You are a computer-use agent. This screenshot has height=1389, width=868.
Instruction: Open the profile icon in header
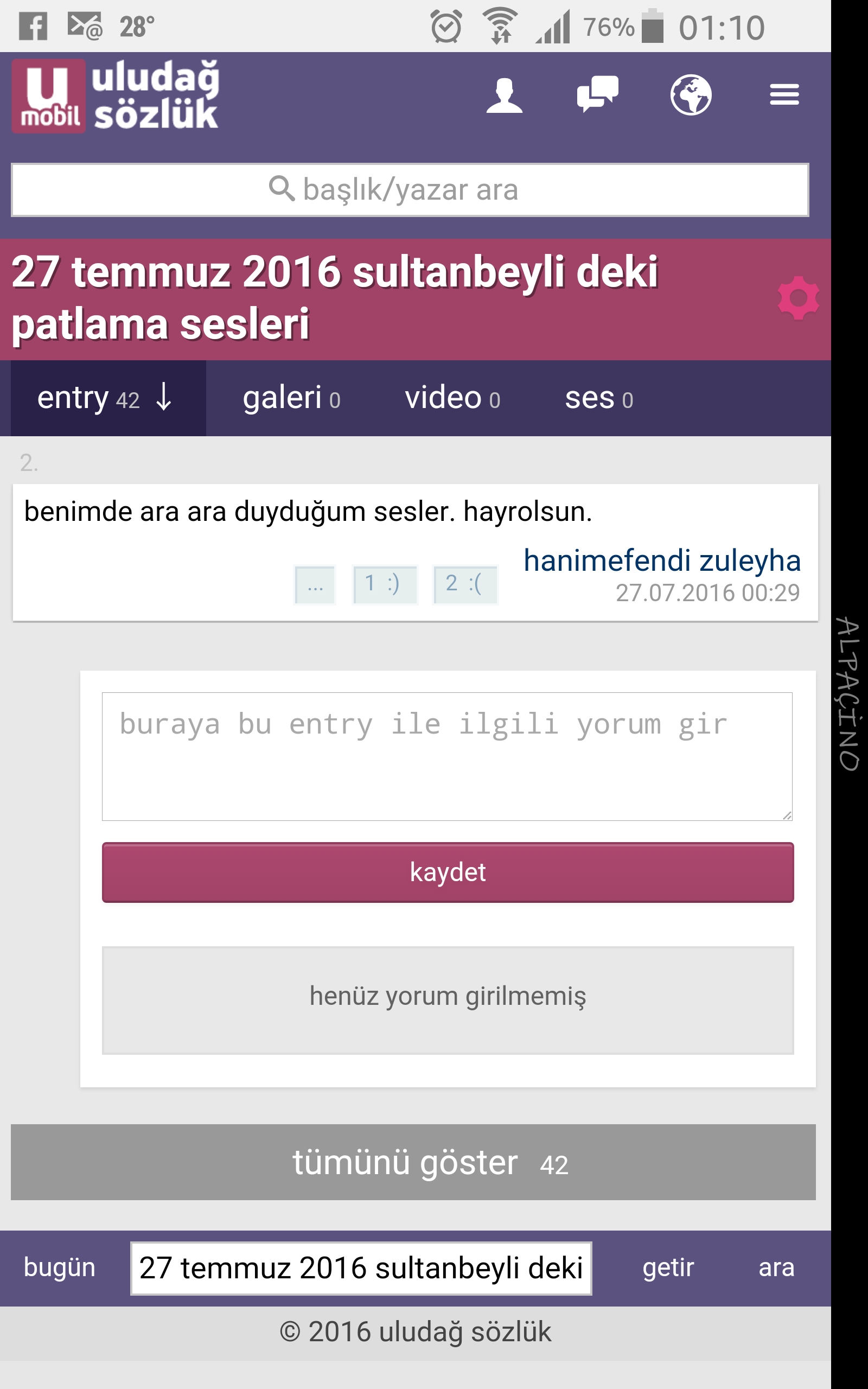[x=504, y=95]
